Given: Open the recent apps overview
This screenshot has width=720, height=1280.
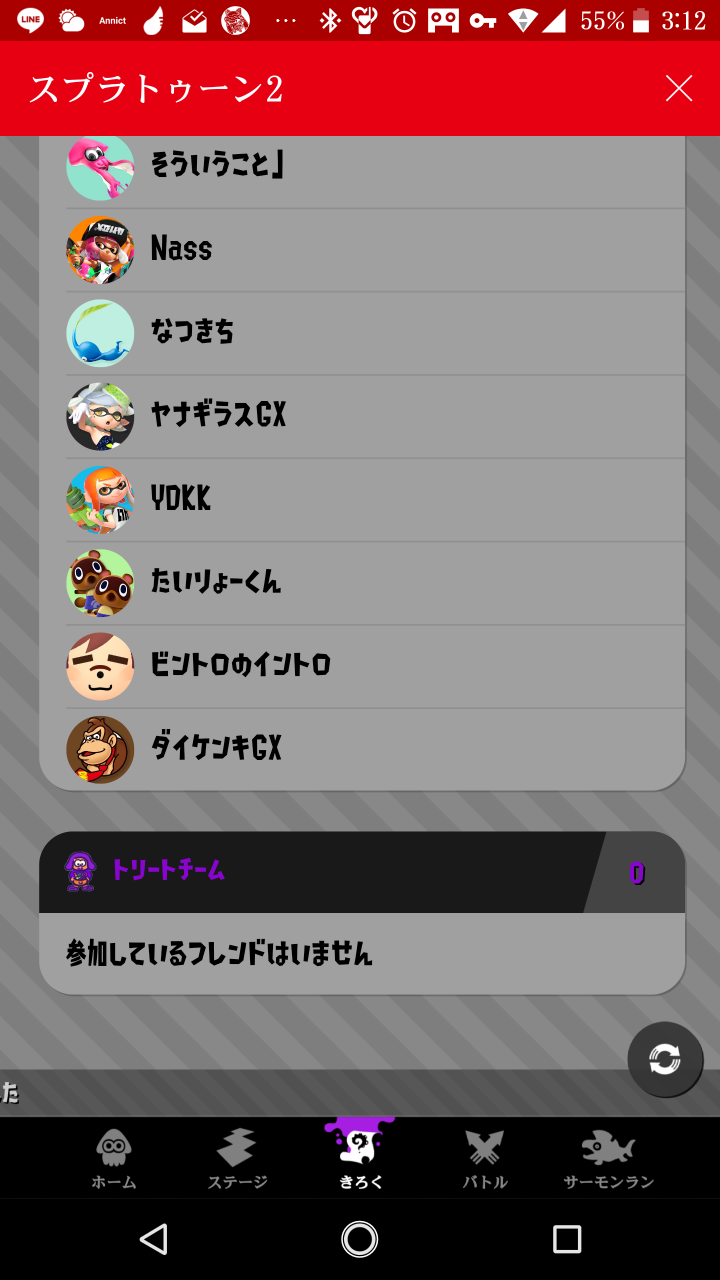Looking at the screenshot, I should pyautogui.click(x=567, y=1240).
